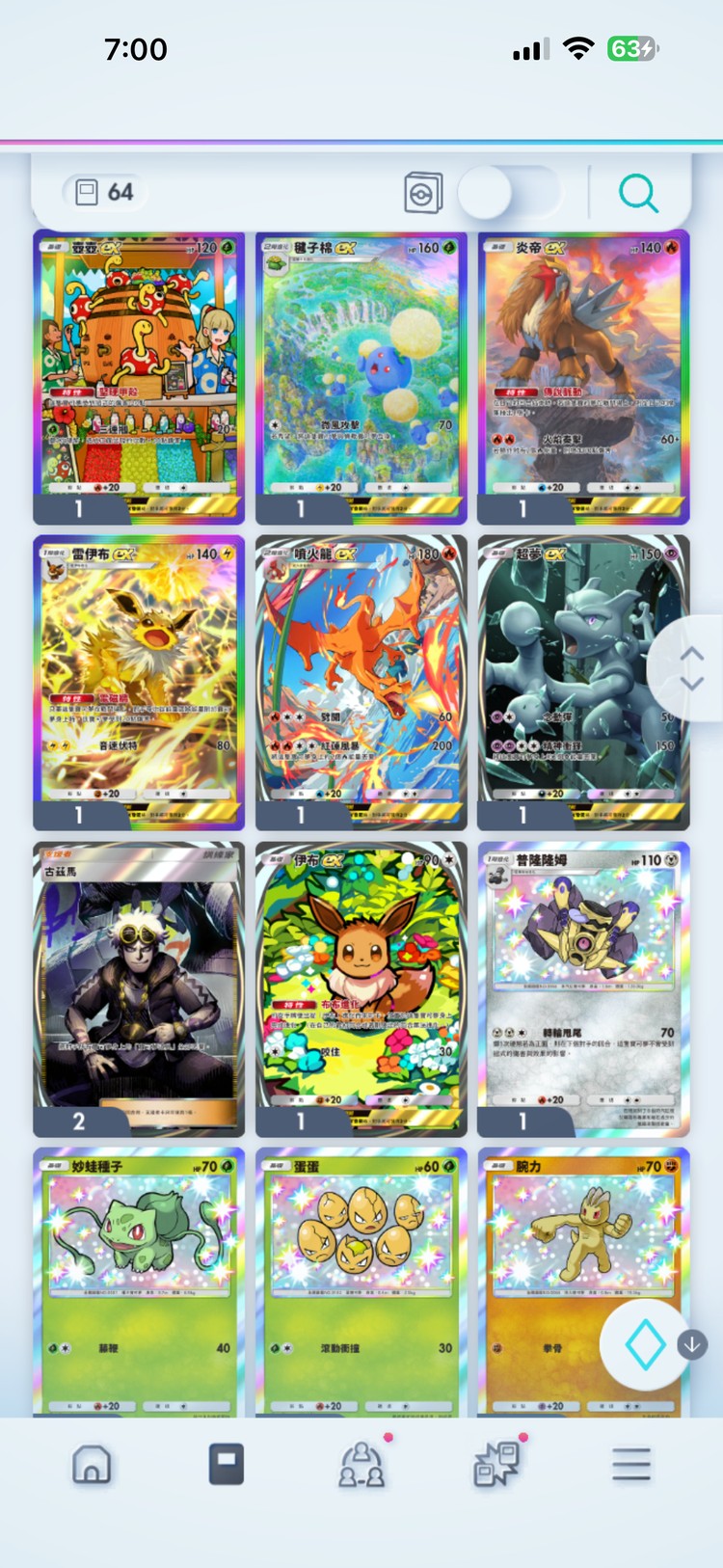Tap the card binder icon in toolbar
This screenshot has height=1568, width=723.
(422, 193)
